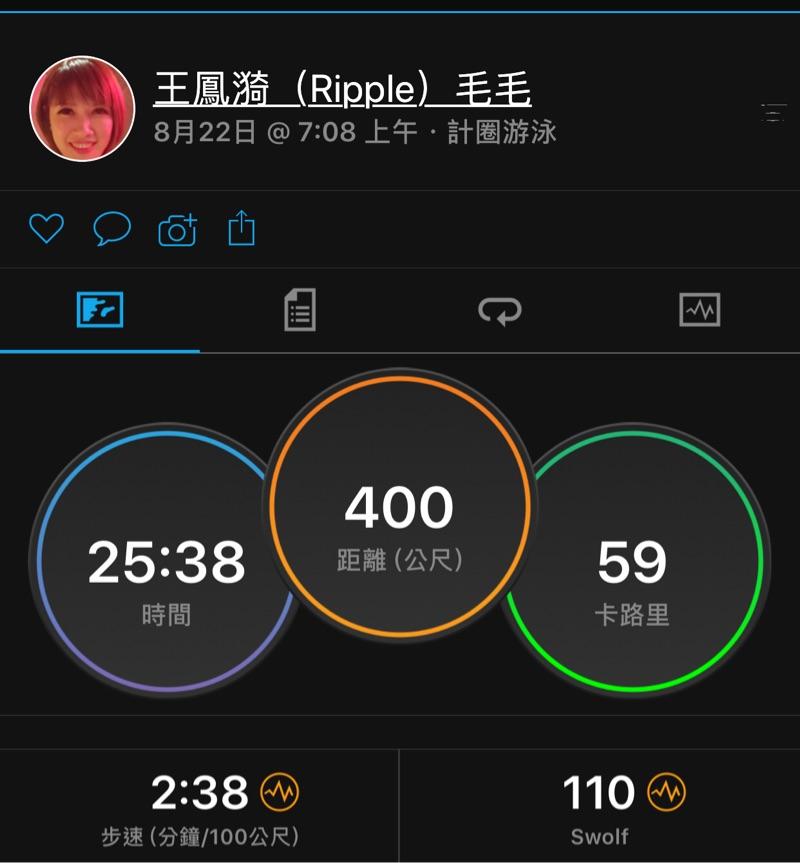
Task: Open the overflow menu at top right
Action: click(x=773, y=112)
